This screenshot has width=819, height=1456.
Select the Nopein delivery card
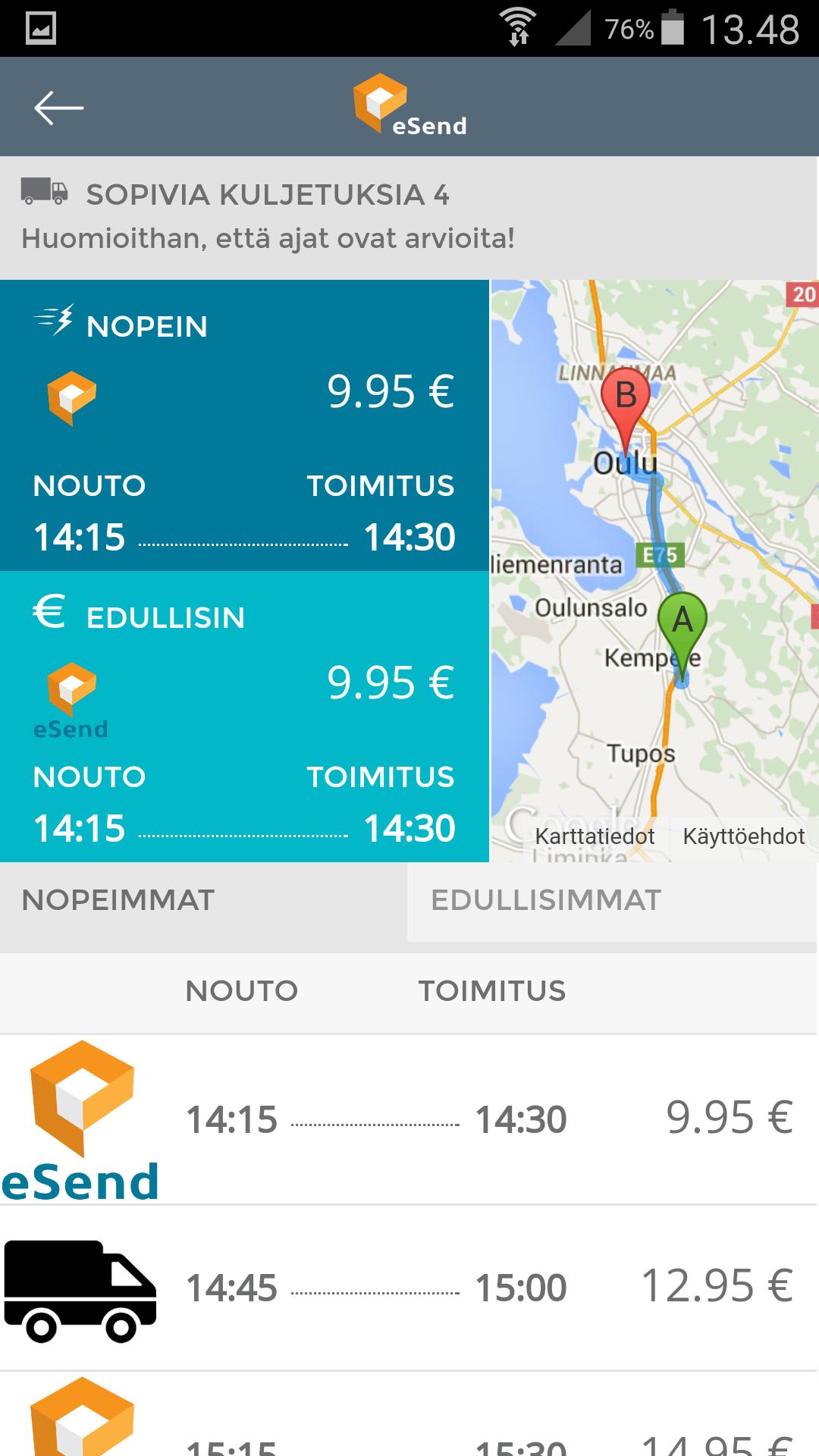(244, 425)
